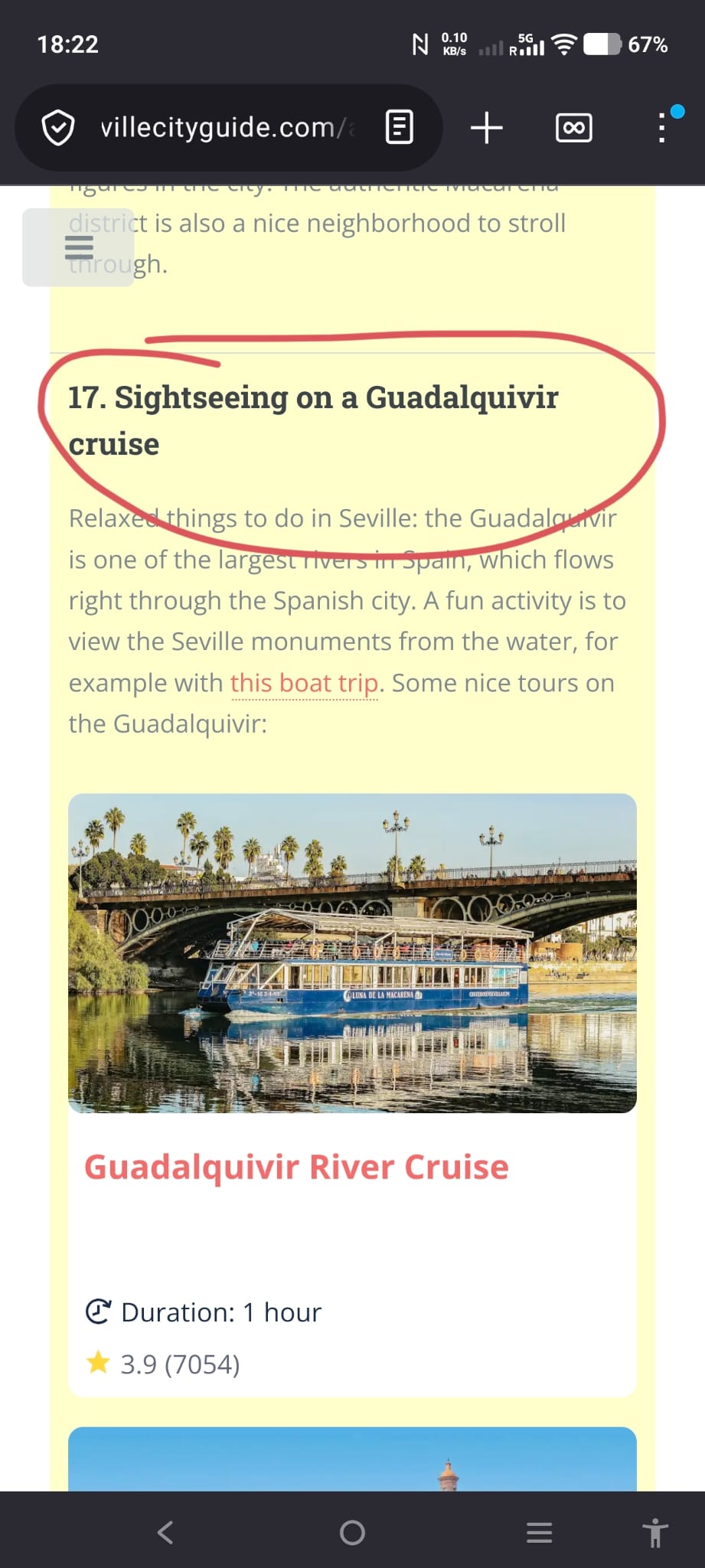Screen dimensions: 705x1568
Task: Open the Guadalquivir River Cruise card
Action: (296, 1167)
